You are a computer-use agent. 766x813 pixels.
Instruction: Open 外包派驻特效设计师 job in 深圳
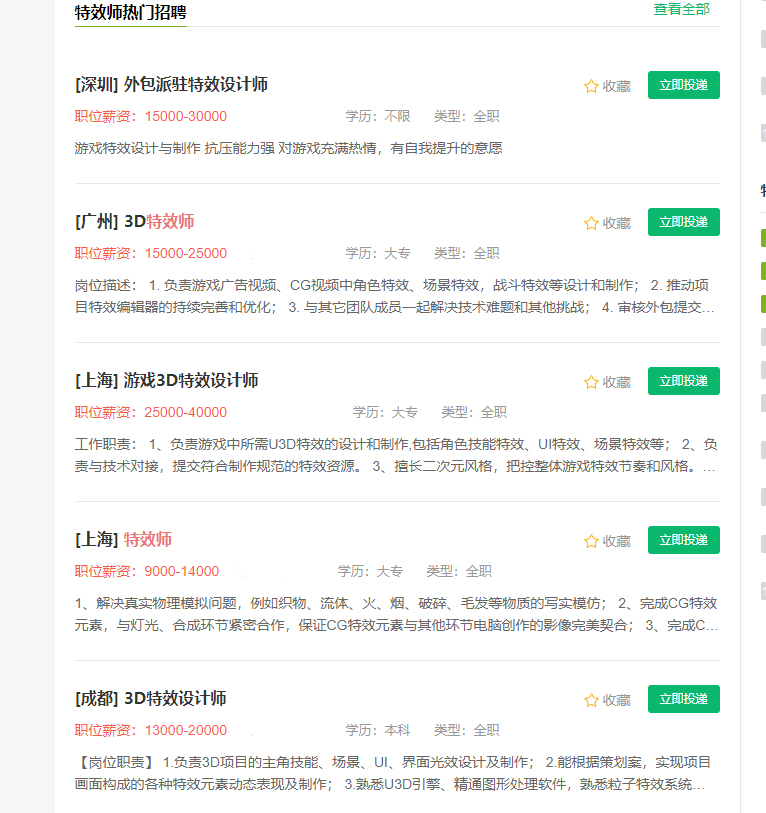click(x=171, y=85)
